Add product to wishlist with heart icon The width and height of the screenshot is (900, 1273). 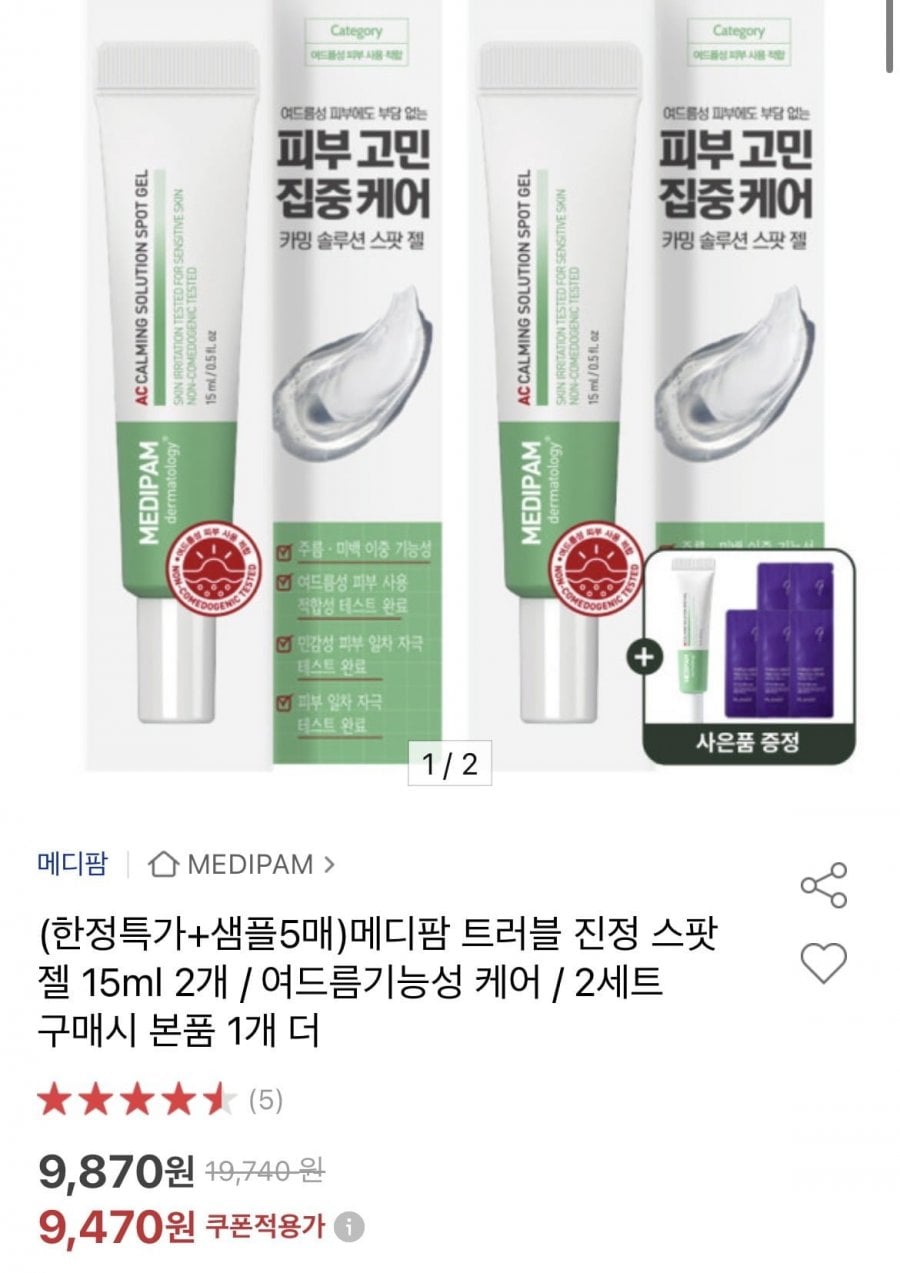tap(824, 962)
